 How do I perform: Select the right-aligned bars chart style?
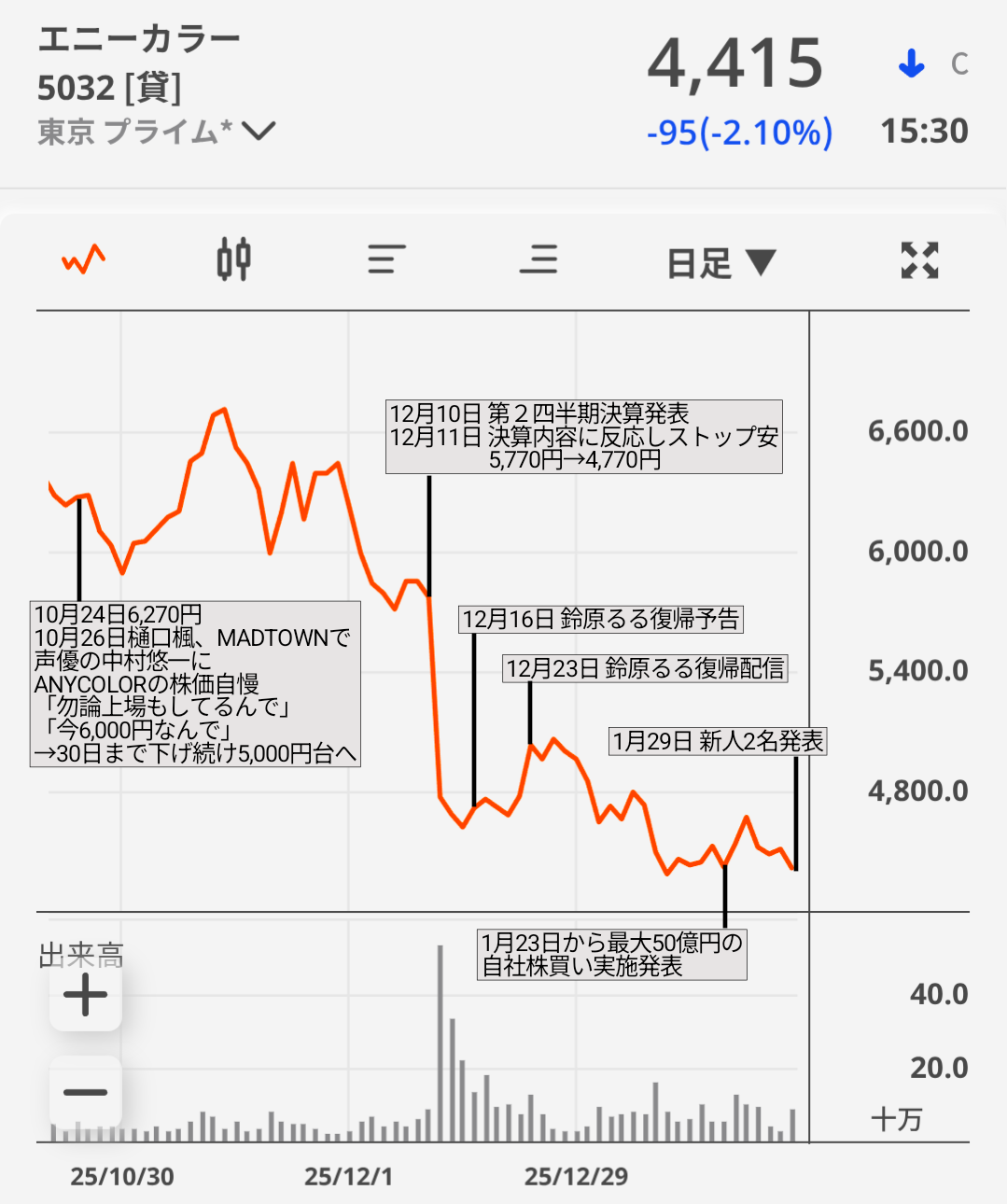tap(538, 259)
